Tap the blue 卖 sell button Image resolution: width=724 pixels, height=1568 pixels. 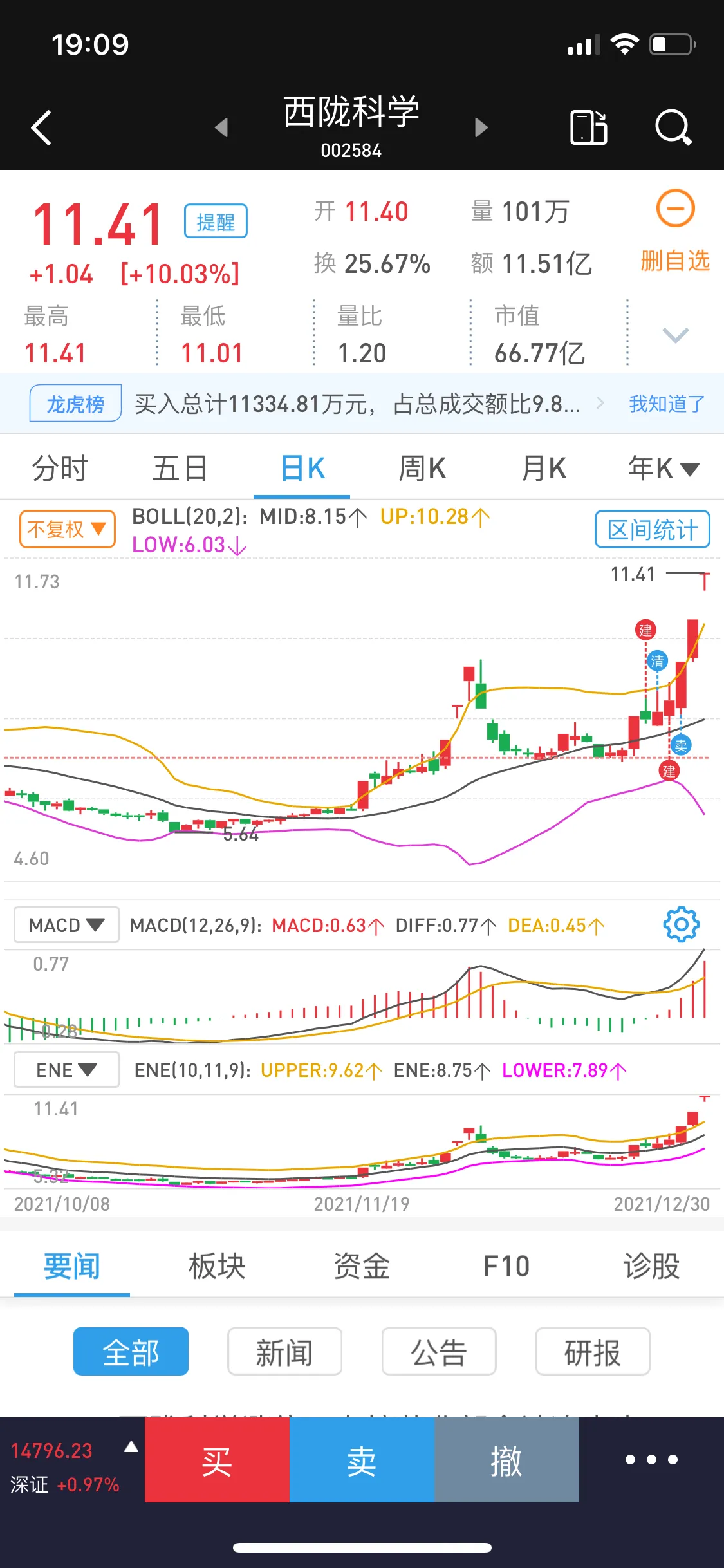[362, 1461]
